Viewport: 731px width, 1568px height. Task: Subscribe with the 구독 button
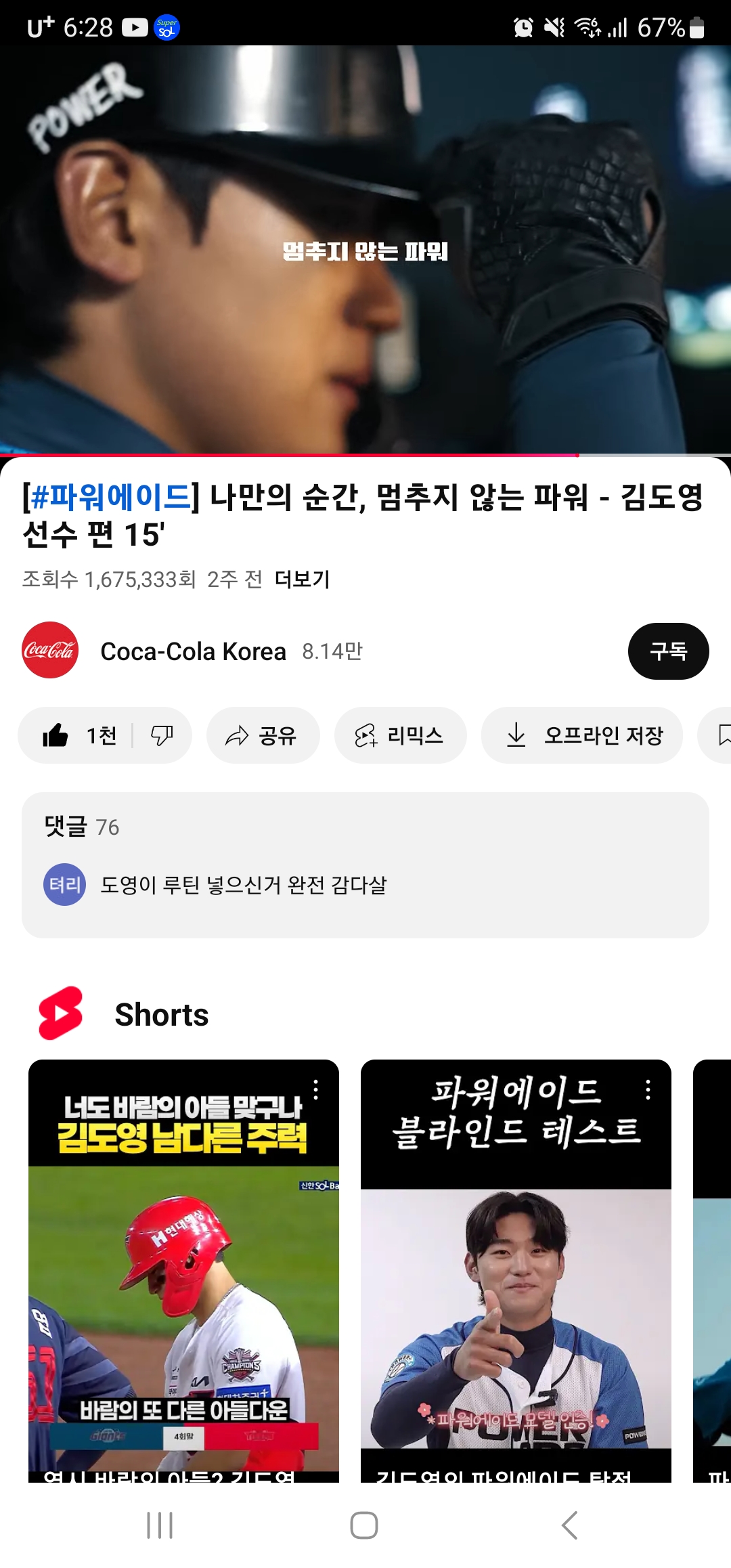point(667,651)
